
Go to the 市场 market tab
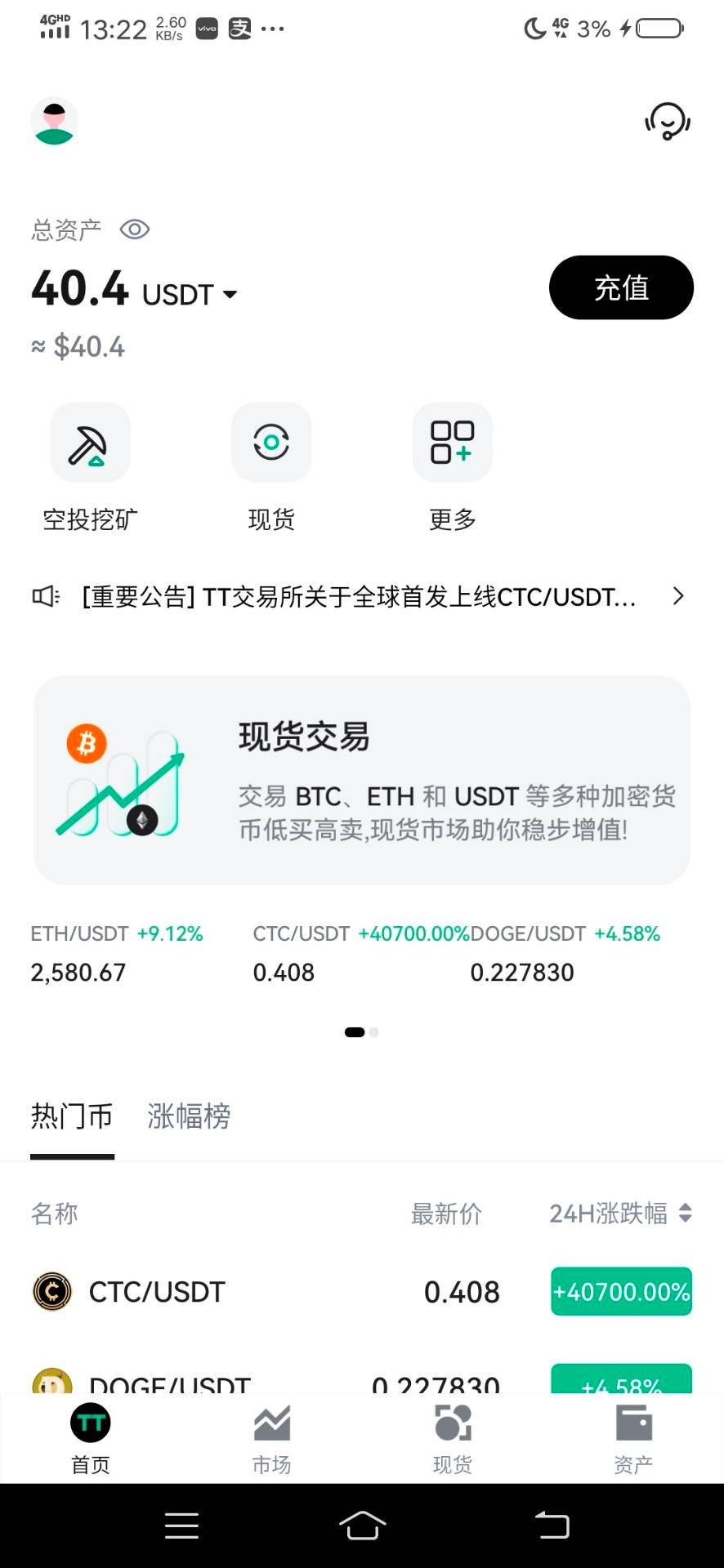[x=271, y=1439]
